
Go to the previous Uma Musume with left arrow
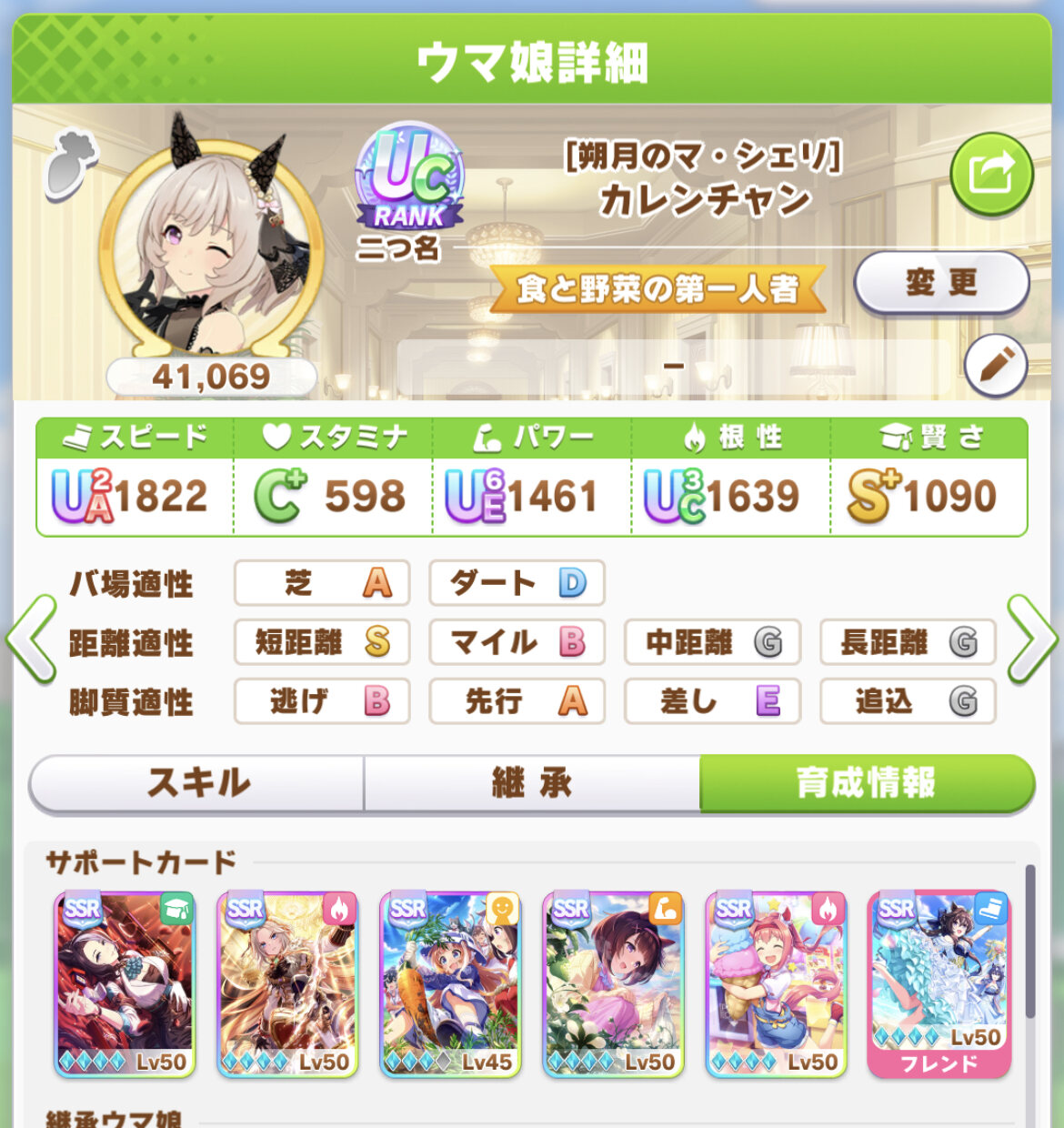pyautogui.click(x=33, y=640)
